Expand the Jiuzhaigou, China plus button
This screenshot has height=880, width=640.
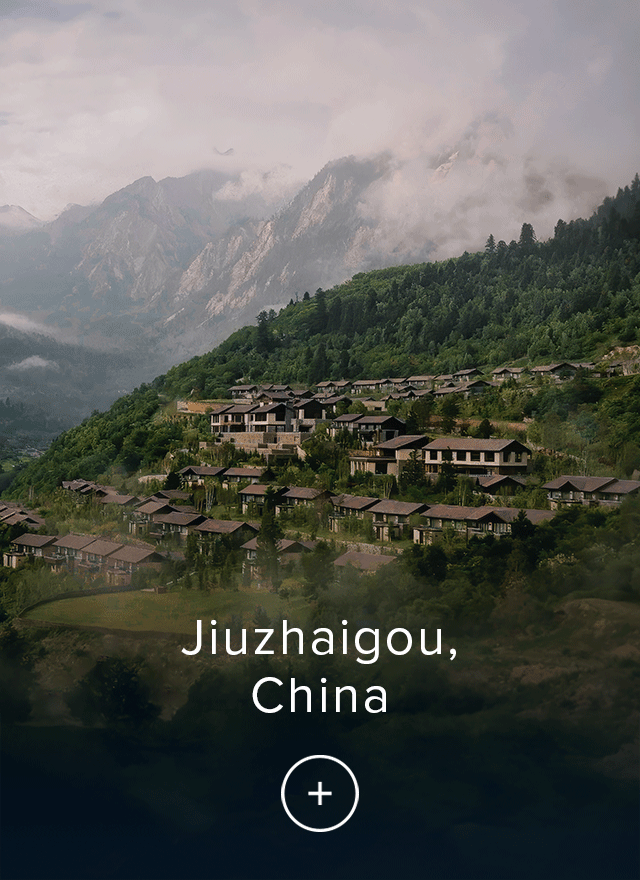point(320,793)
